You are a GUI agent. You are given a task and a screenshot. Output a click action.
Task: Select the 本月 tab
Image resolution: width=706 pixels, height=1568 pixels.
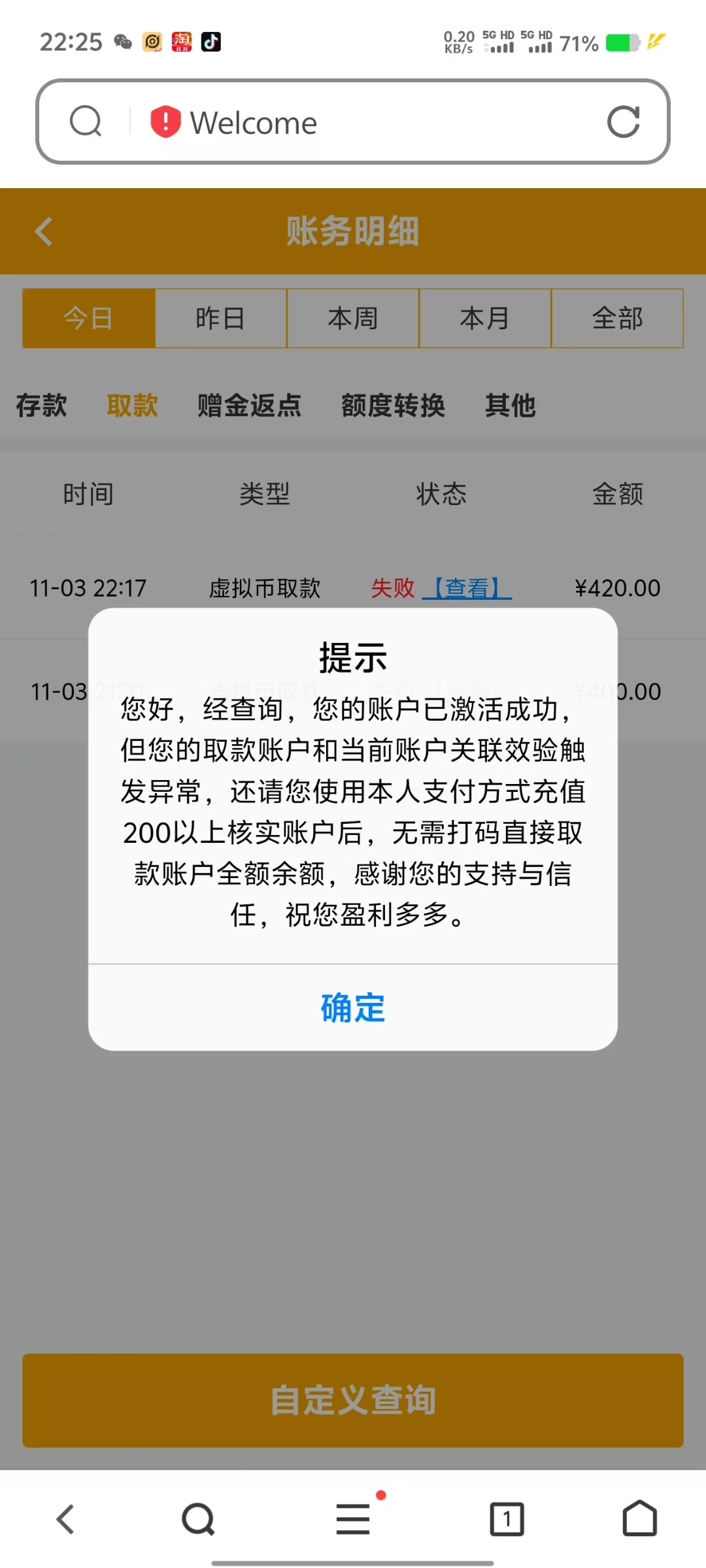484,318
